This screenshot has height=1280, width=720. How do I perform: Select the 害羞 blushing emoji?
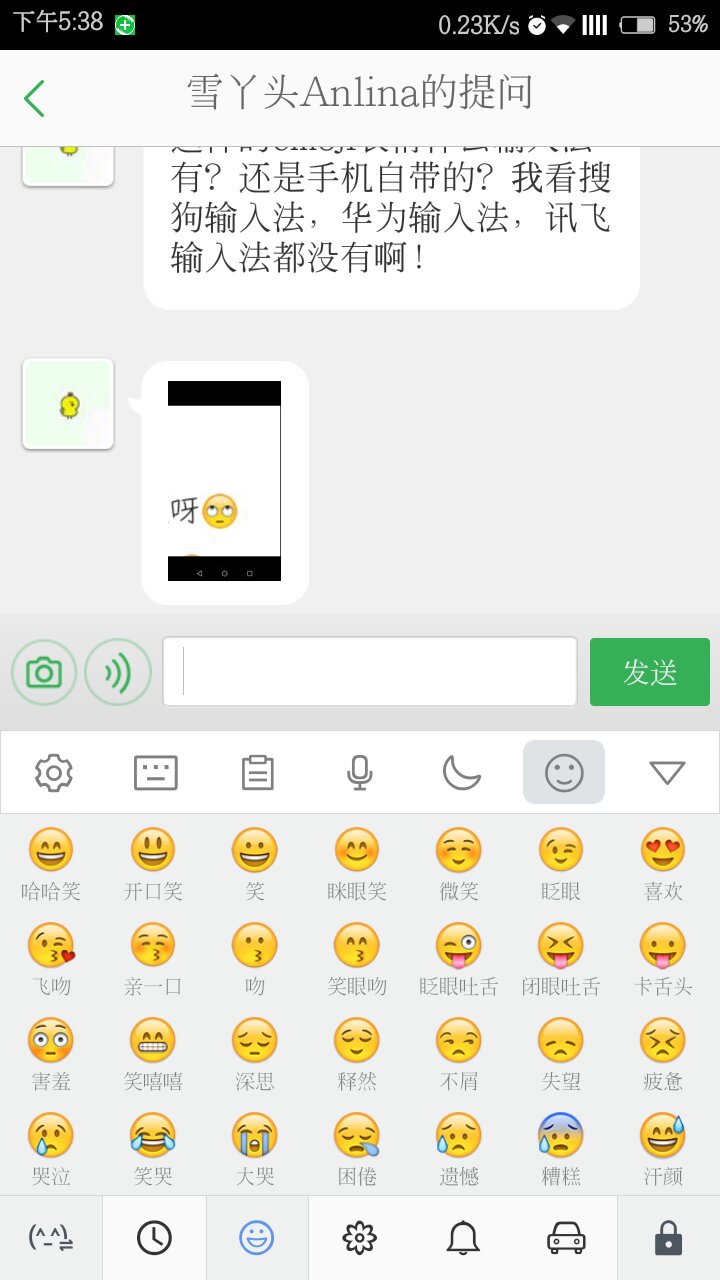point(51,1040)
